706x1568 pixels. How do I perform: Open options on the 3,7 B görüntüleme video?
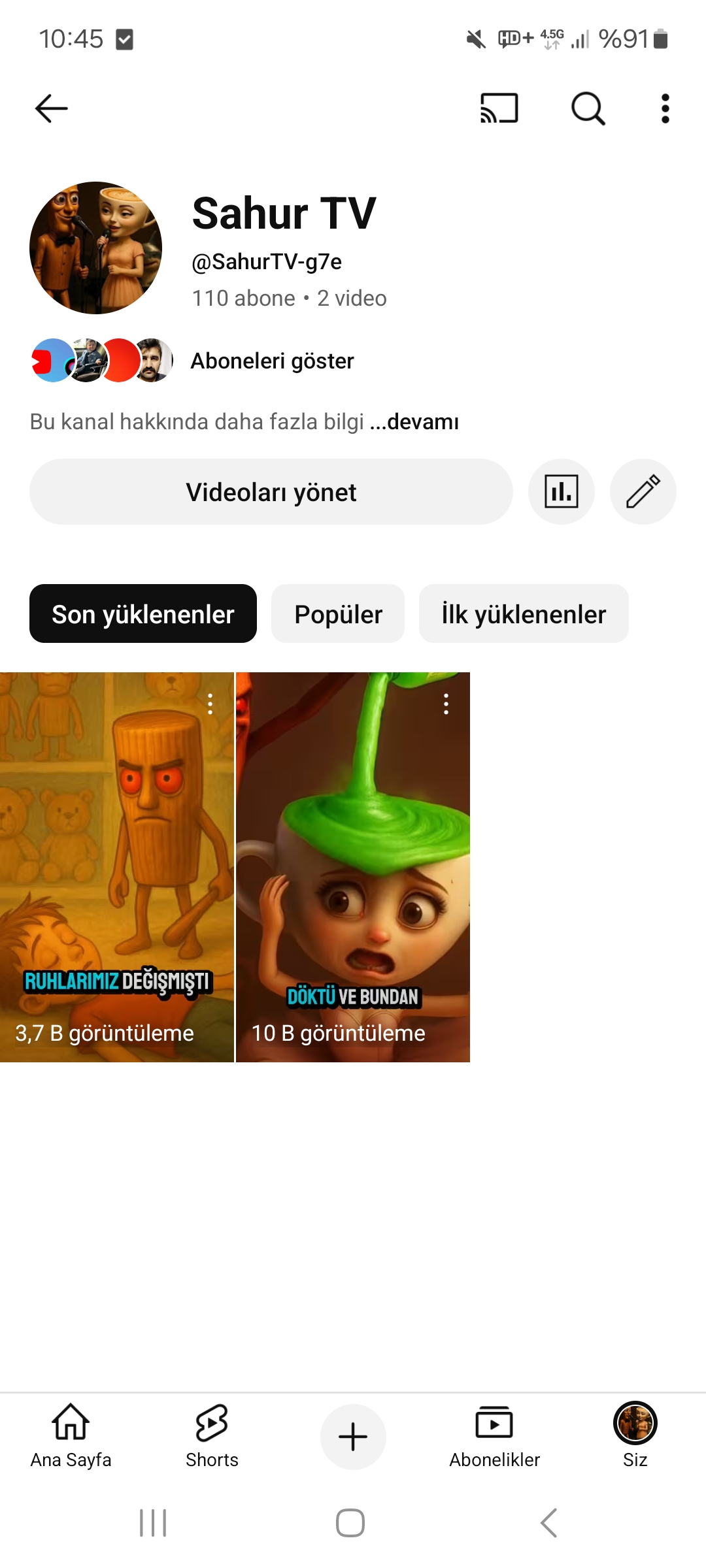click(210, 704)
